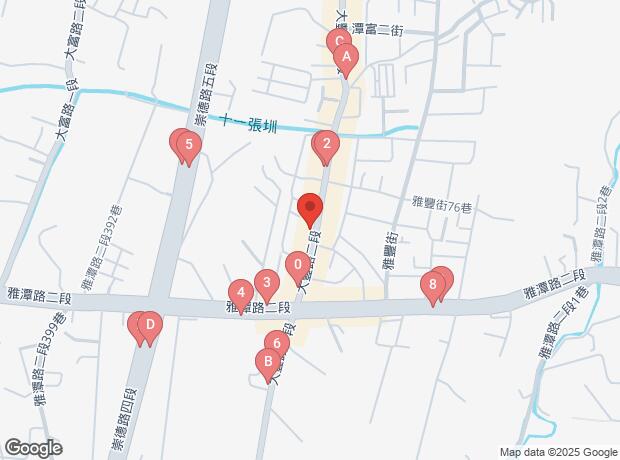This screenshot has width=620, height=460.
Task: Open map marker labeled D
Action: coord(149,326)
